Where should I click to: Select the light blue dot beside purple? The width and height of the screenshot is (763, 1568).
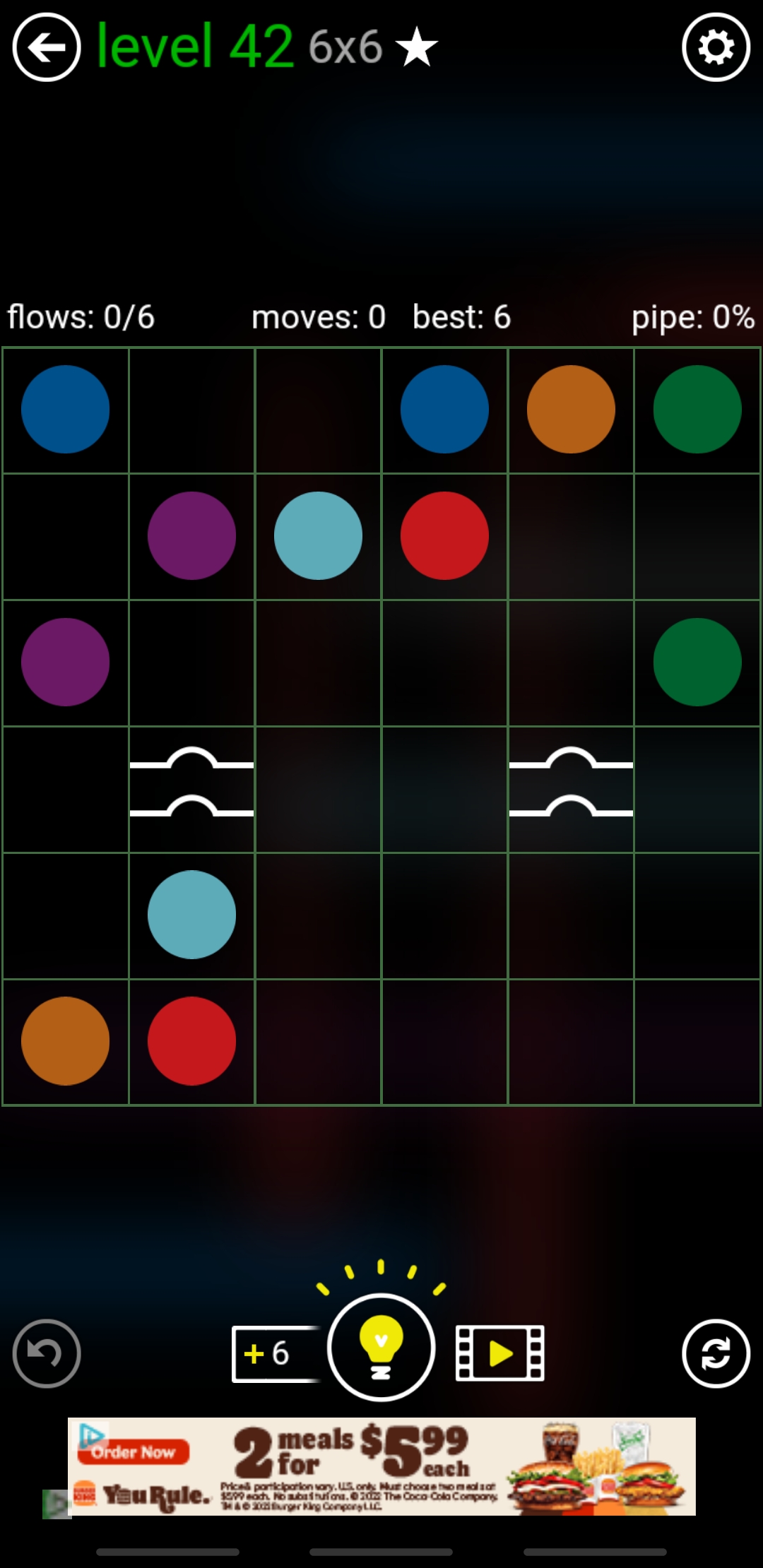318,536
